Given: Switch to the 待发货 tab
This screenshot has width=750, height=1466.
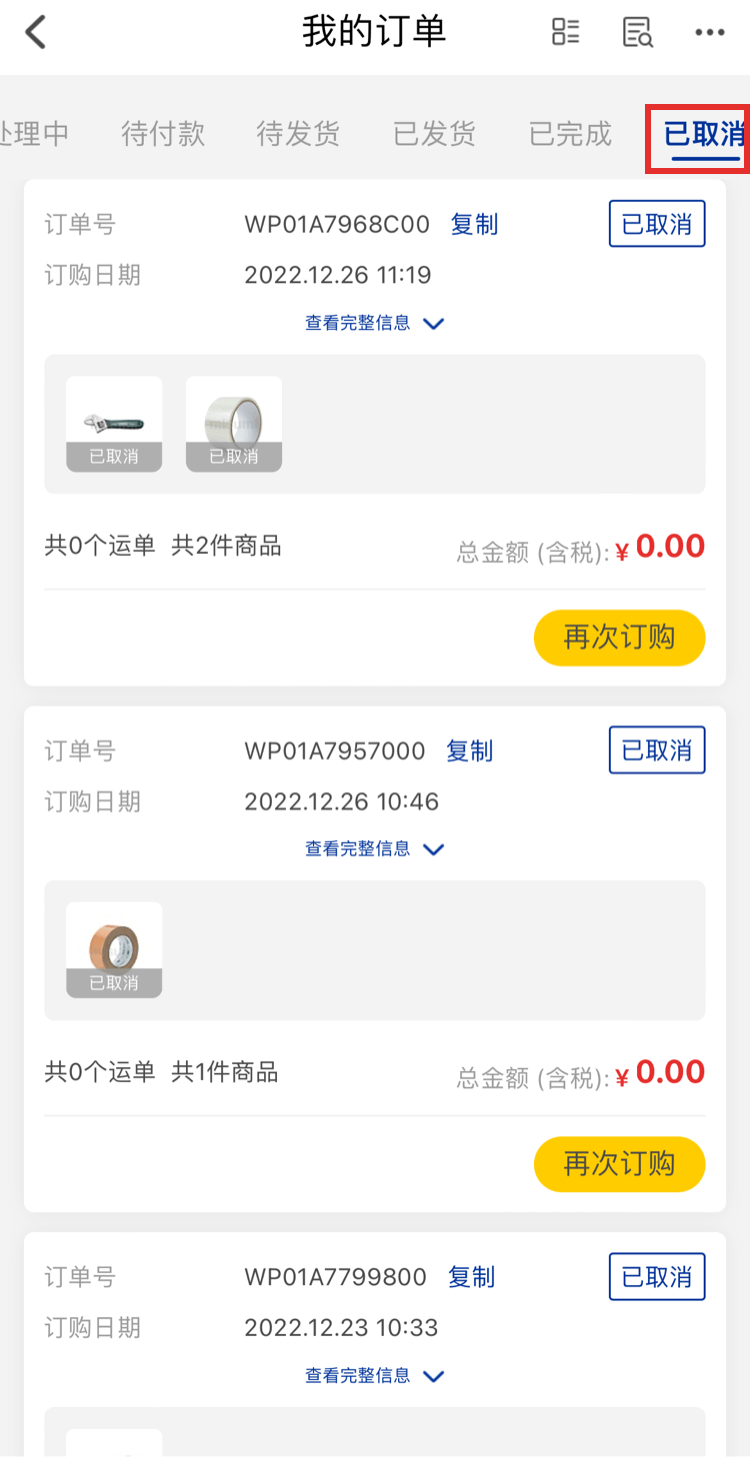Looking at the screenshot, I should point(298,133).
